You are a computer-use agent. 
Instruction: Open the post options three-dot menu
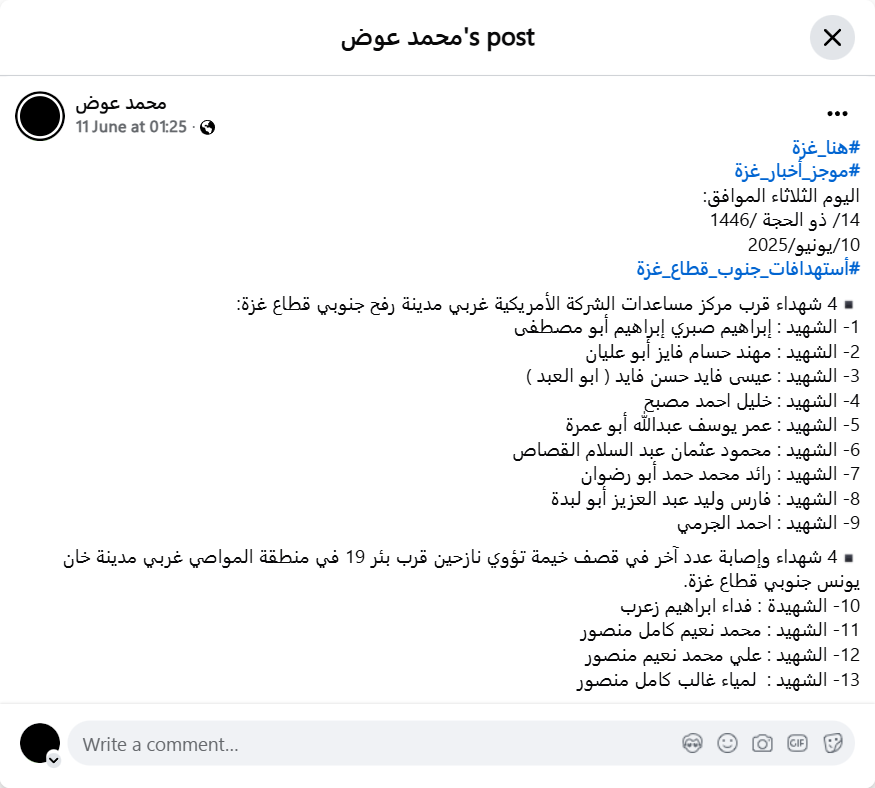coord(838,114)
